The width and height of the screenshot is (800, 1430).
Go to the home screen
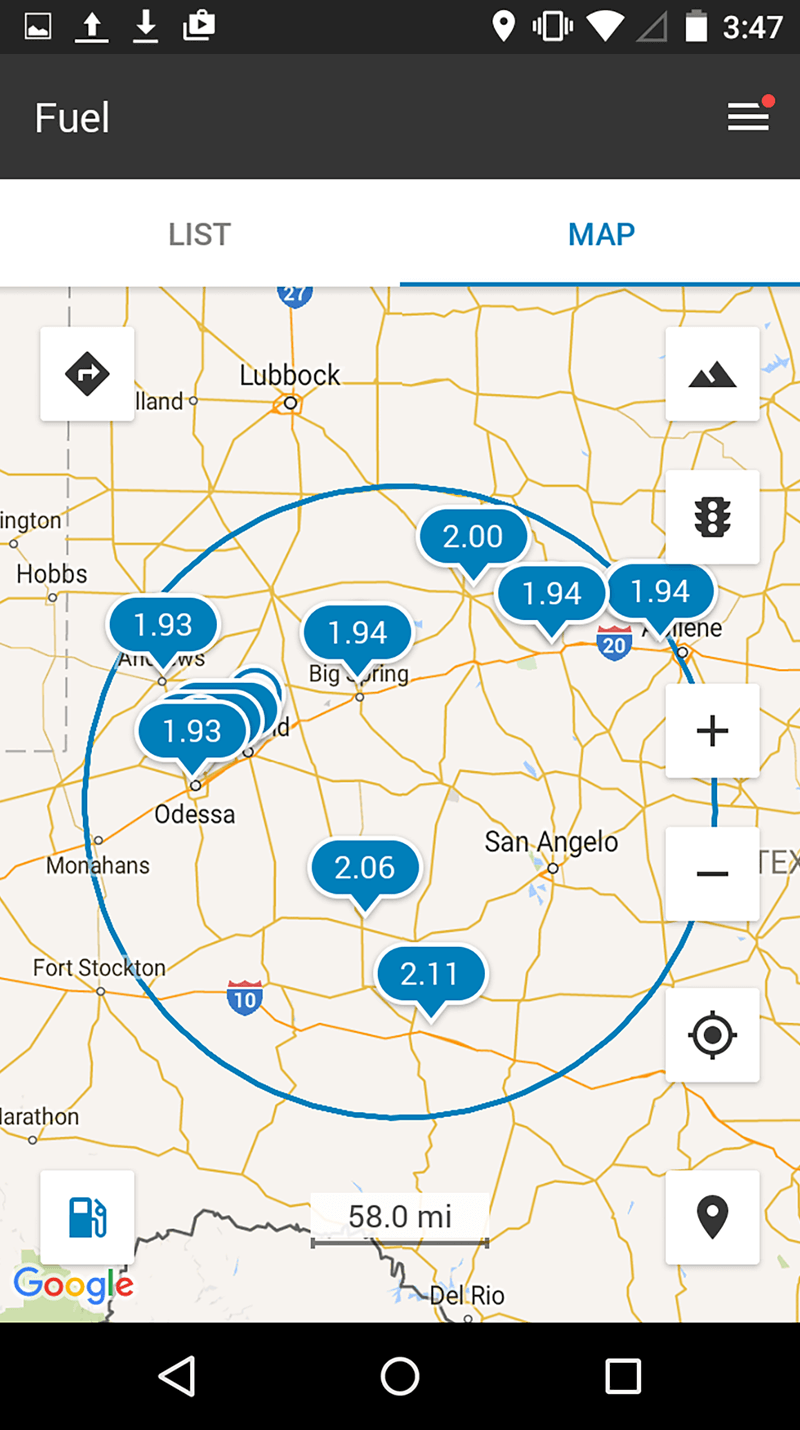400,1377
